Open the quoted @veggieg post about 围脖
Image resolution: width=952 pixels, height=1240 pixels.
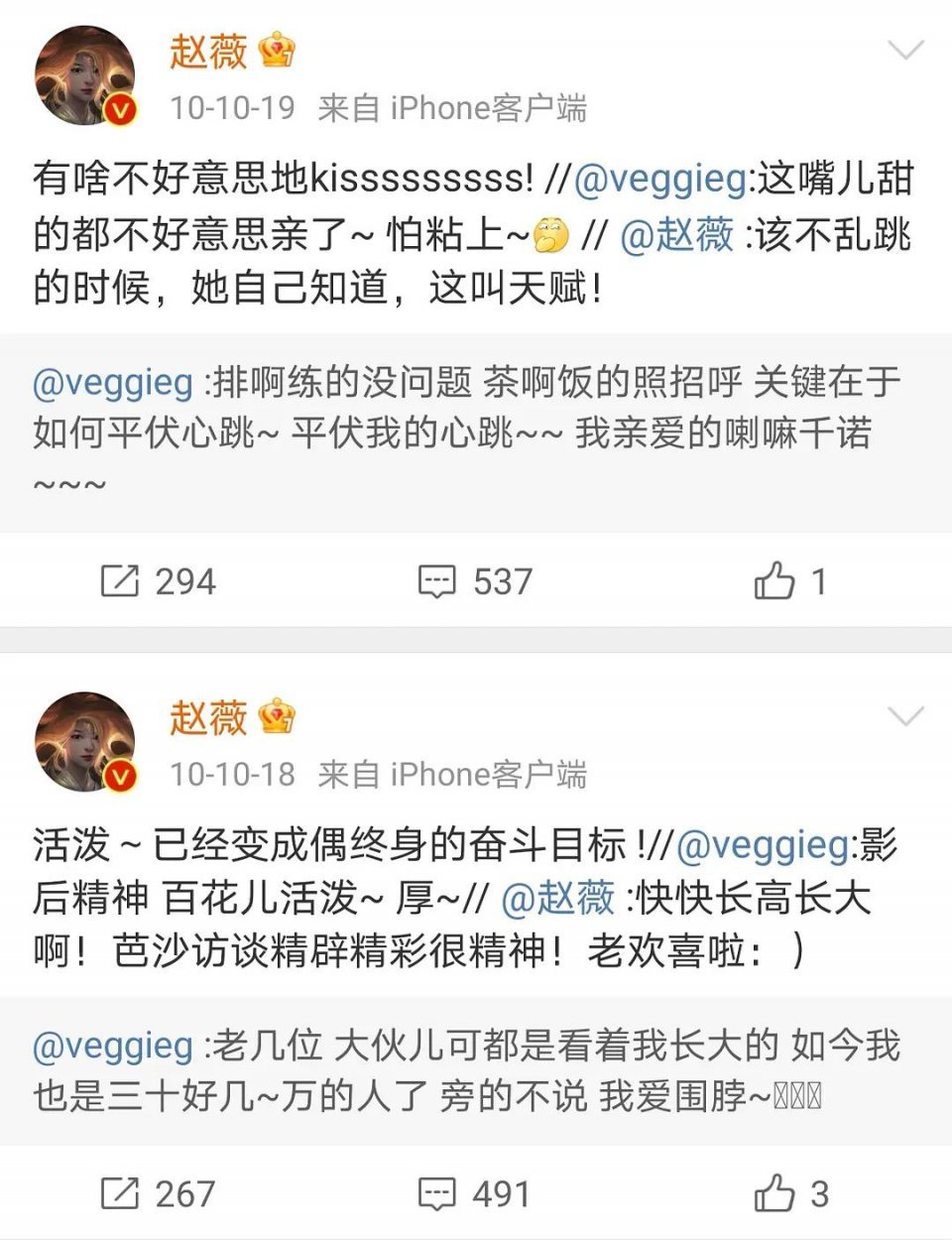click(466, 1069)
